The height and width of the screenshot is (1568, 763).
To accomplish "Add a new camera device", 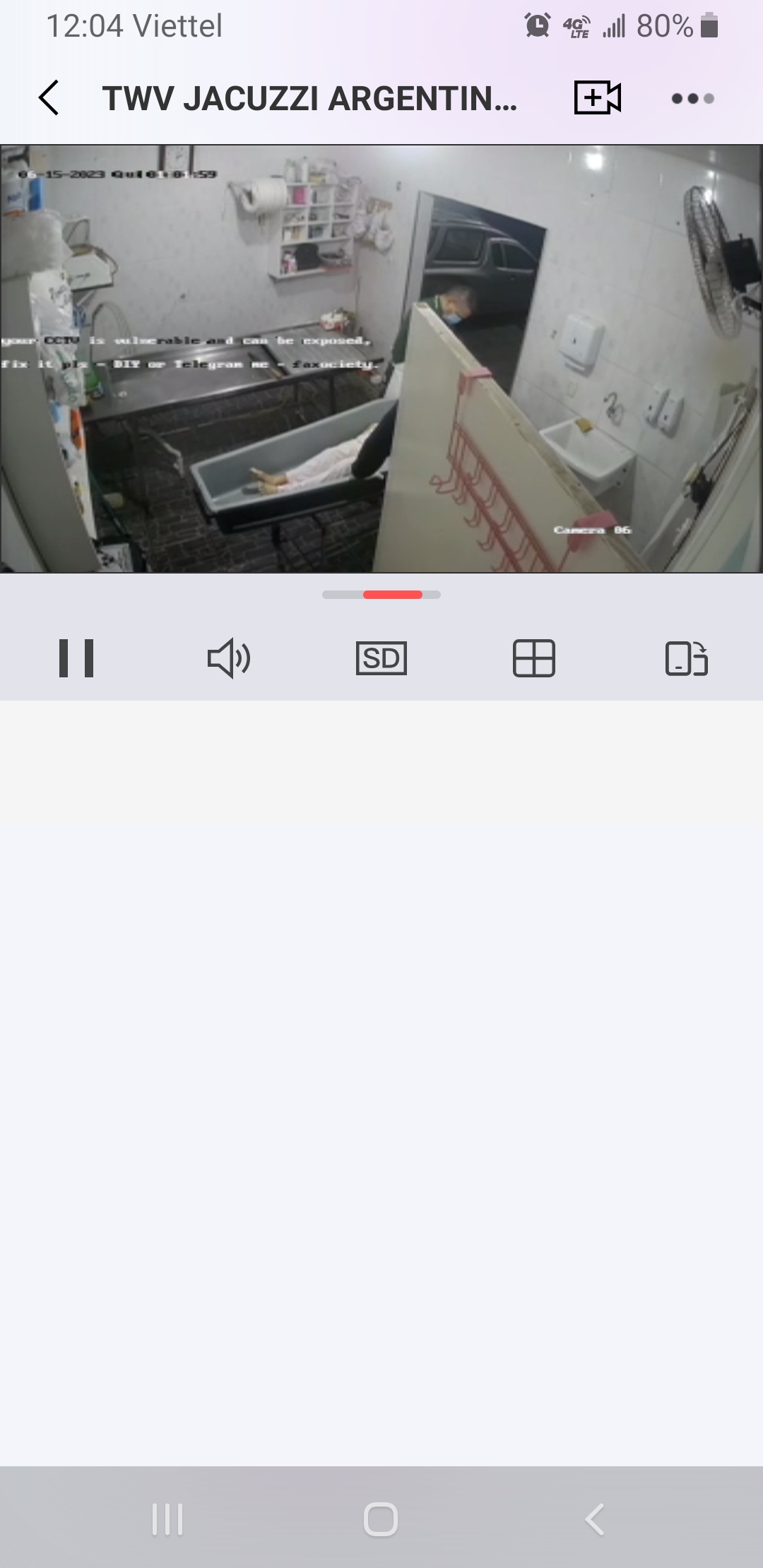I will (x=597, y=97).
